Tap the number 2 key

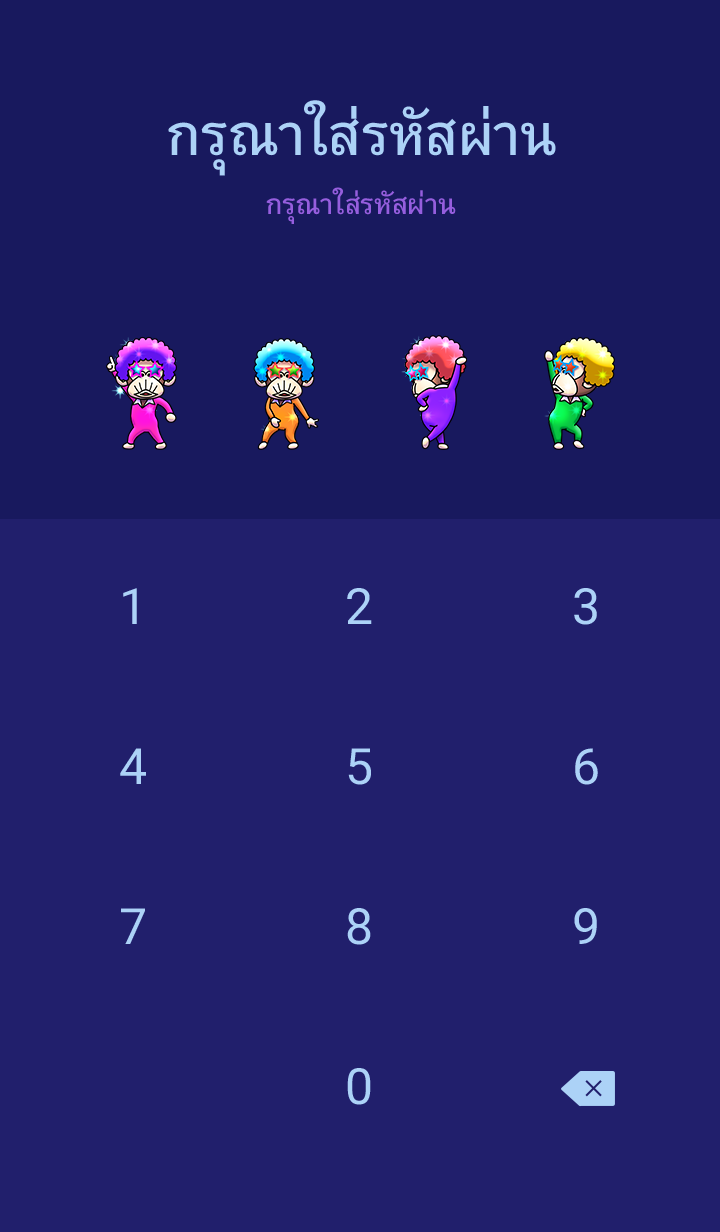click(359, 607)
